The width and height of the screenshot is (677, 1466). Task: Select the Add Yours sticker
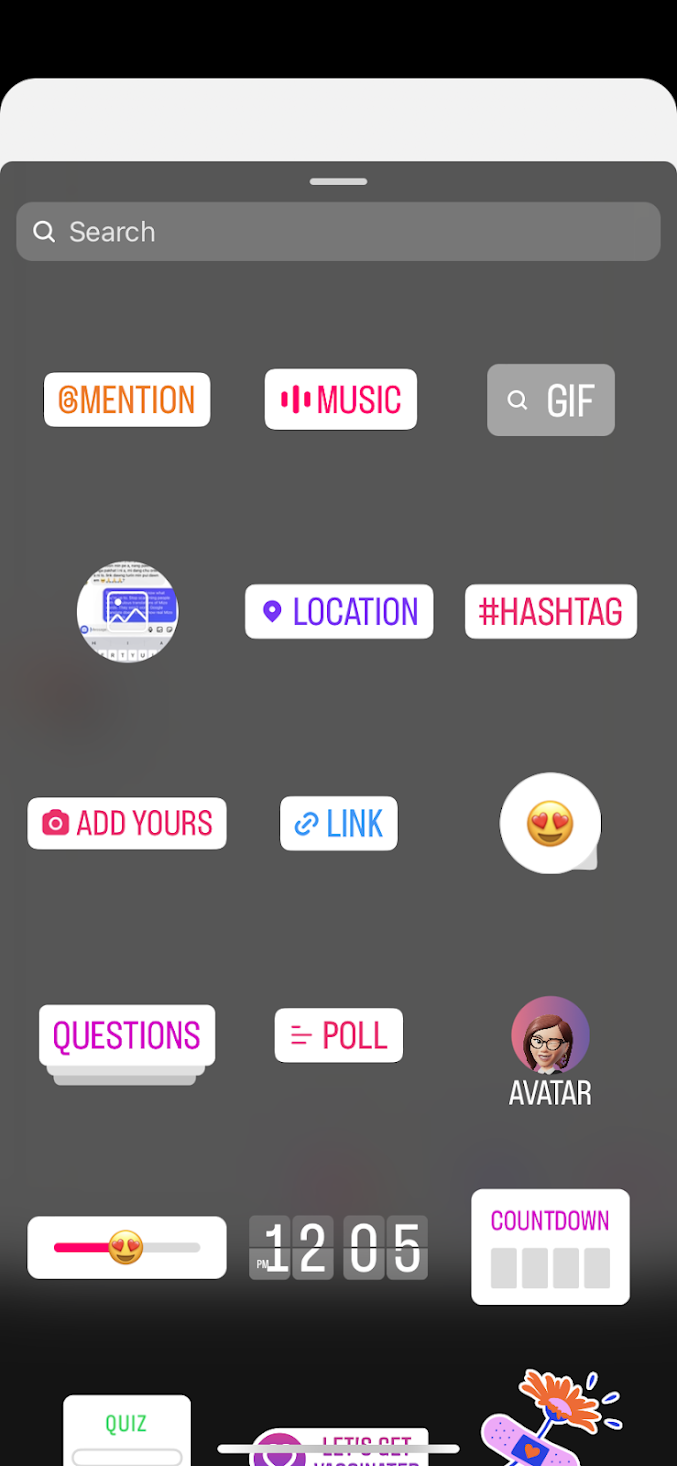tap(127, 823)
